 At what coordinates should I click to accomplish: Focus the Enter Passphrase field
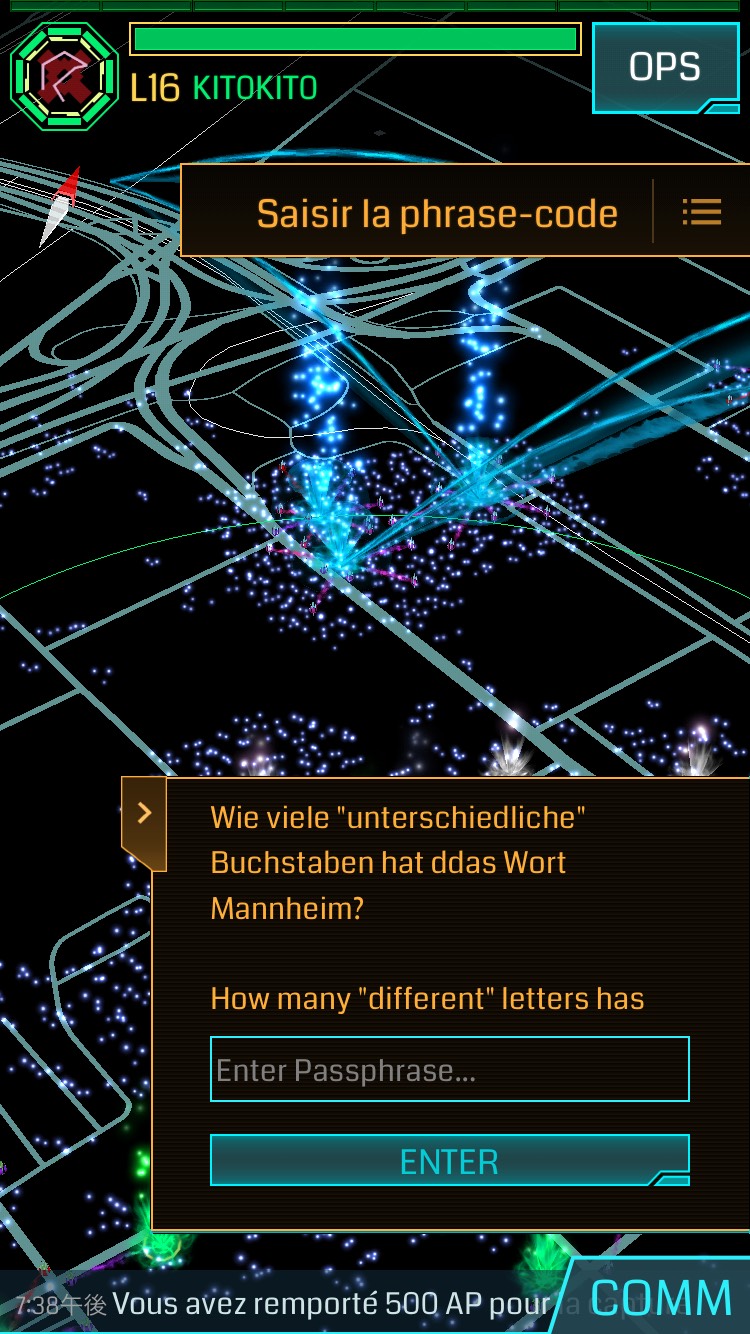pos(449,1070)
